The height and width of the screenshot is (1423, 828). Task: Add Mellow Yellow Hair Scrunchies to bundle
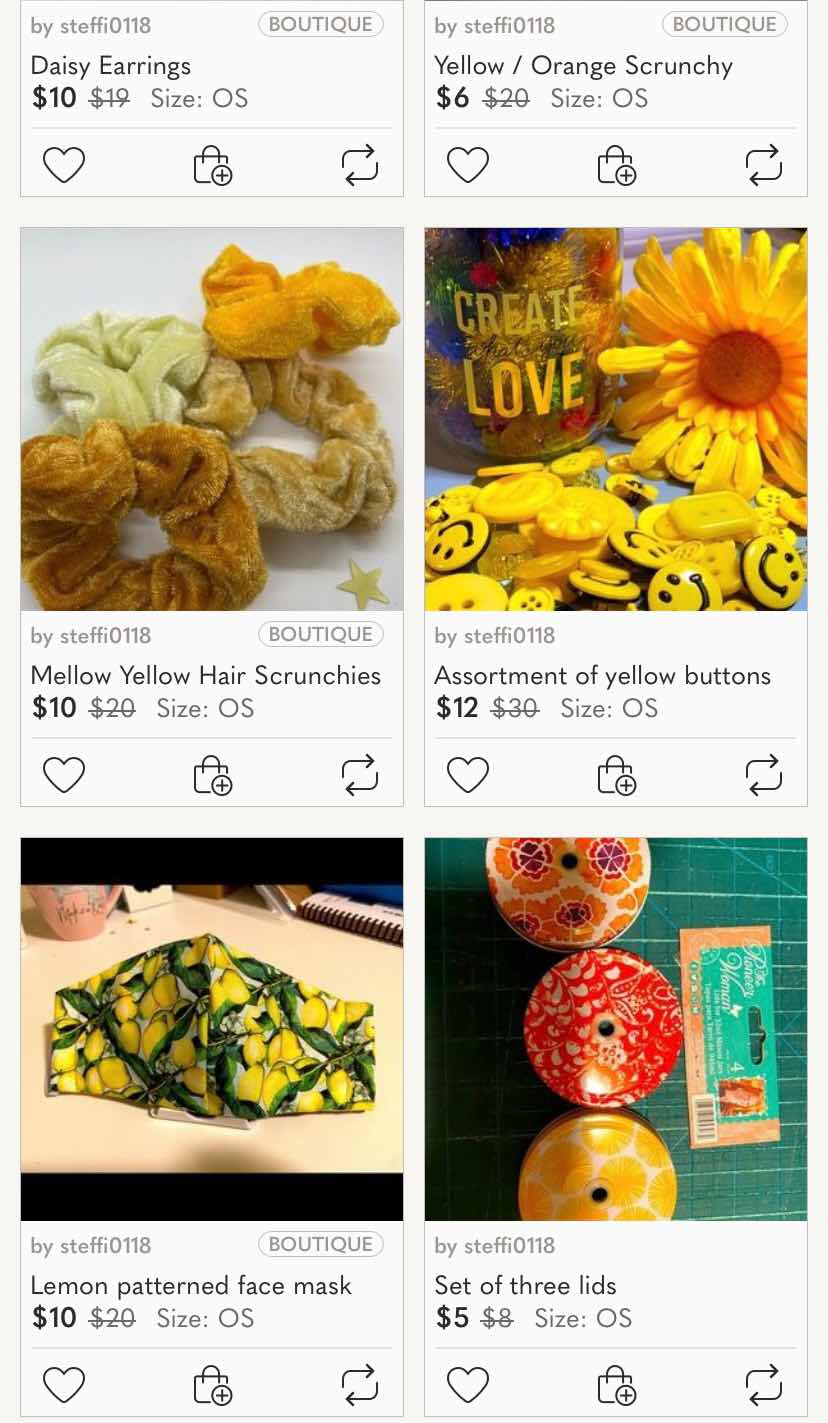[x=212, y=775]
